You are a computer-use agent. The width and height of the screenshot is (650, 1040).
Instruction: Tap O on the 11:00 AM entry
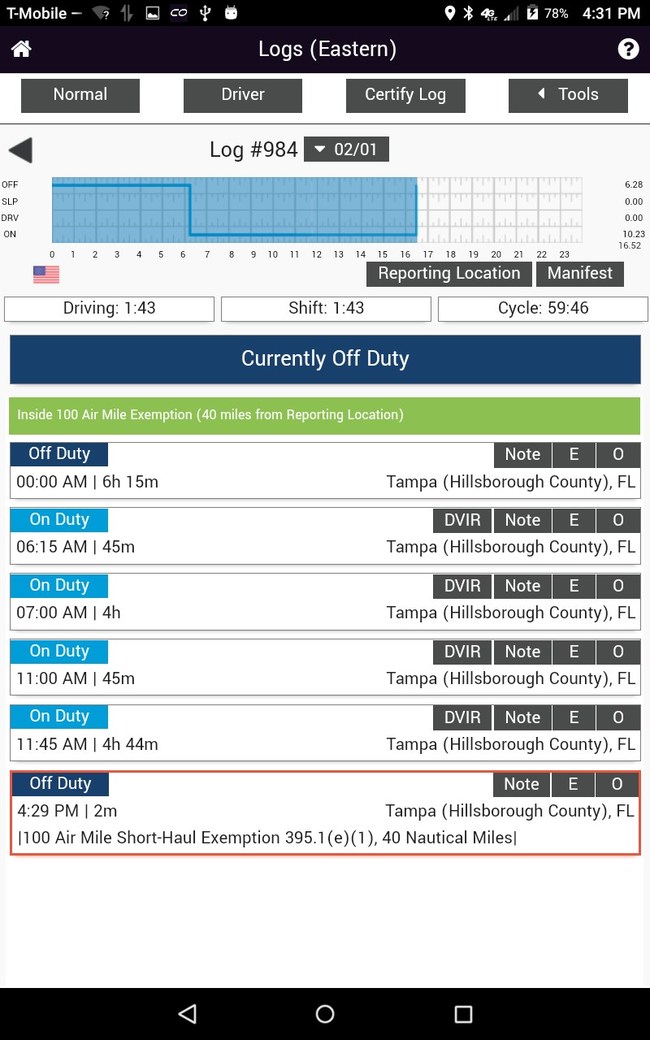coord(618,652)
